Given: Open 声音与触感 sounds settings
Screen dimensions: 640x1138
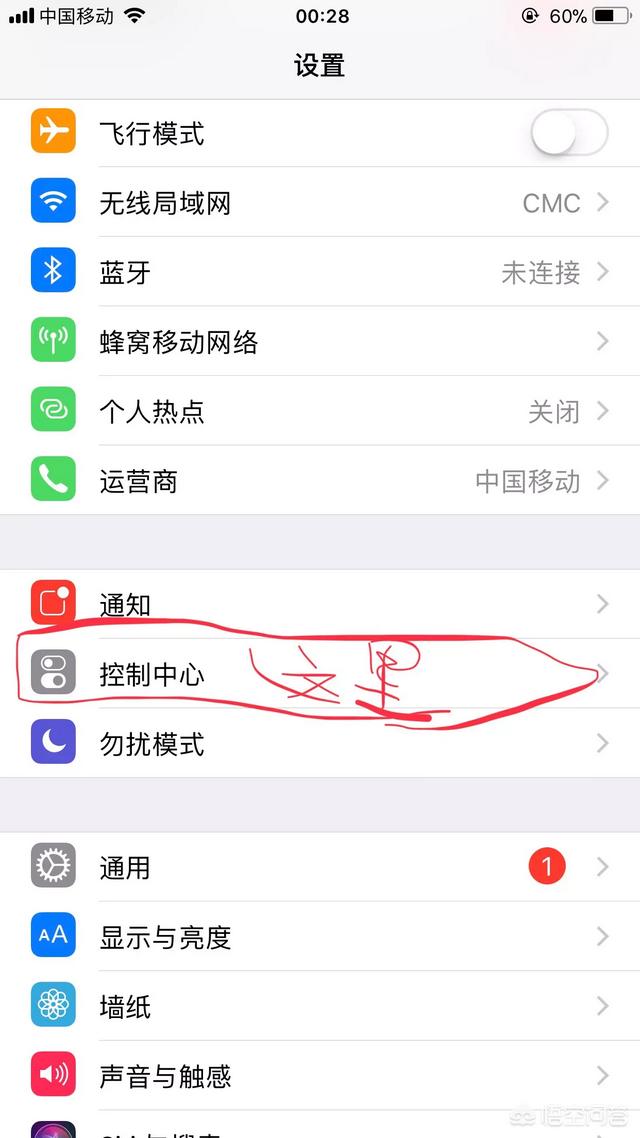Looking at the screenshot, I should click(320, 1076).
